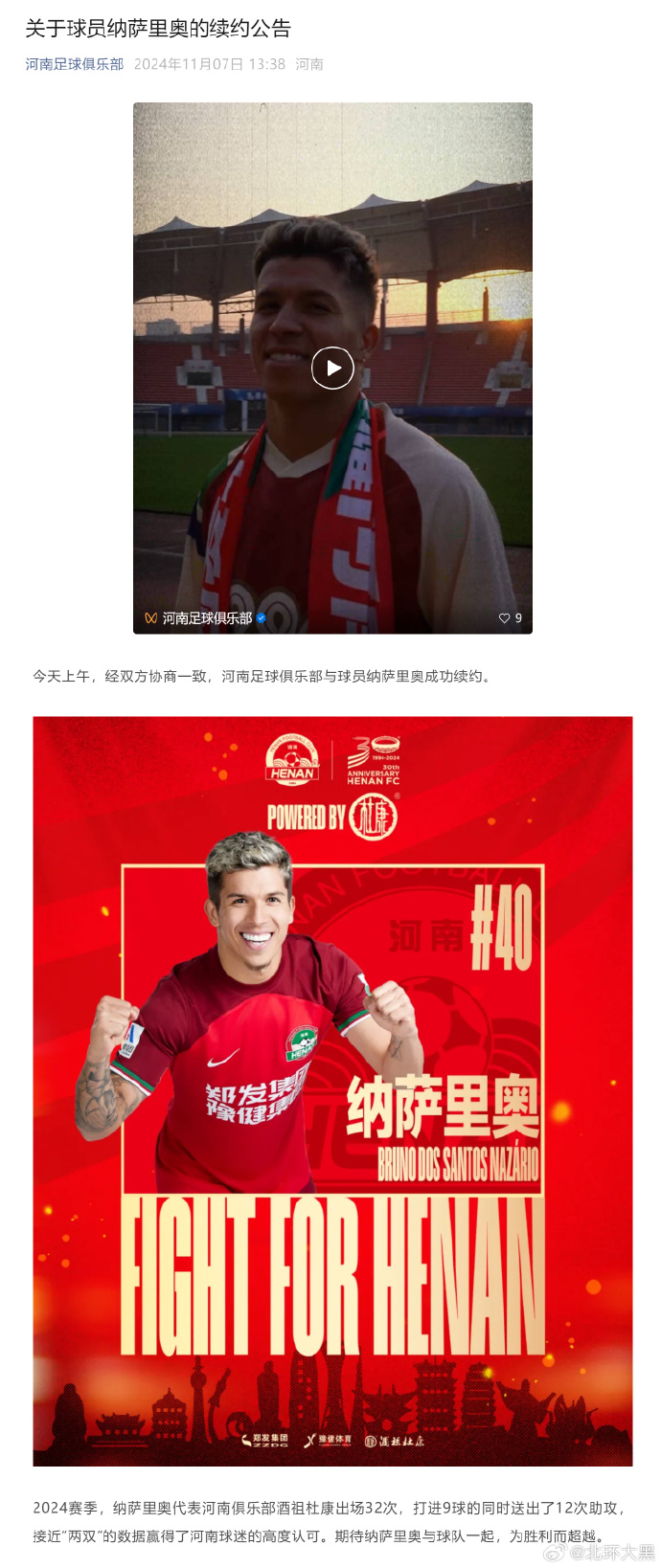The width and height of the screenshot is (661, 1568).
Task: Open the 河南足球俱乐部 channel on the video
Action: coord(206,618)
